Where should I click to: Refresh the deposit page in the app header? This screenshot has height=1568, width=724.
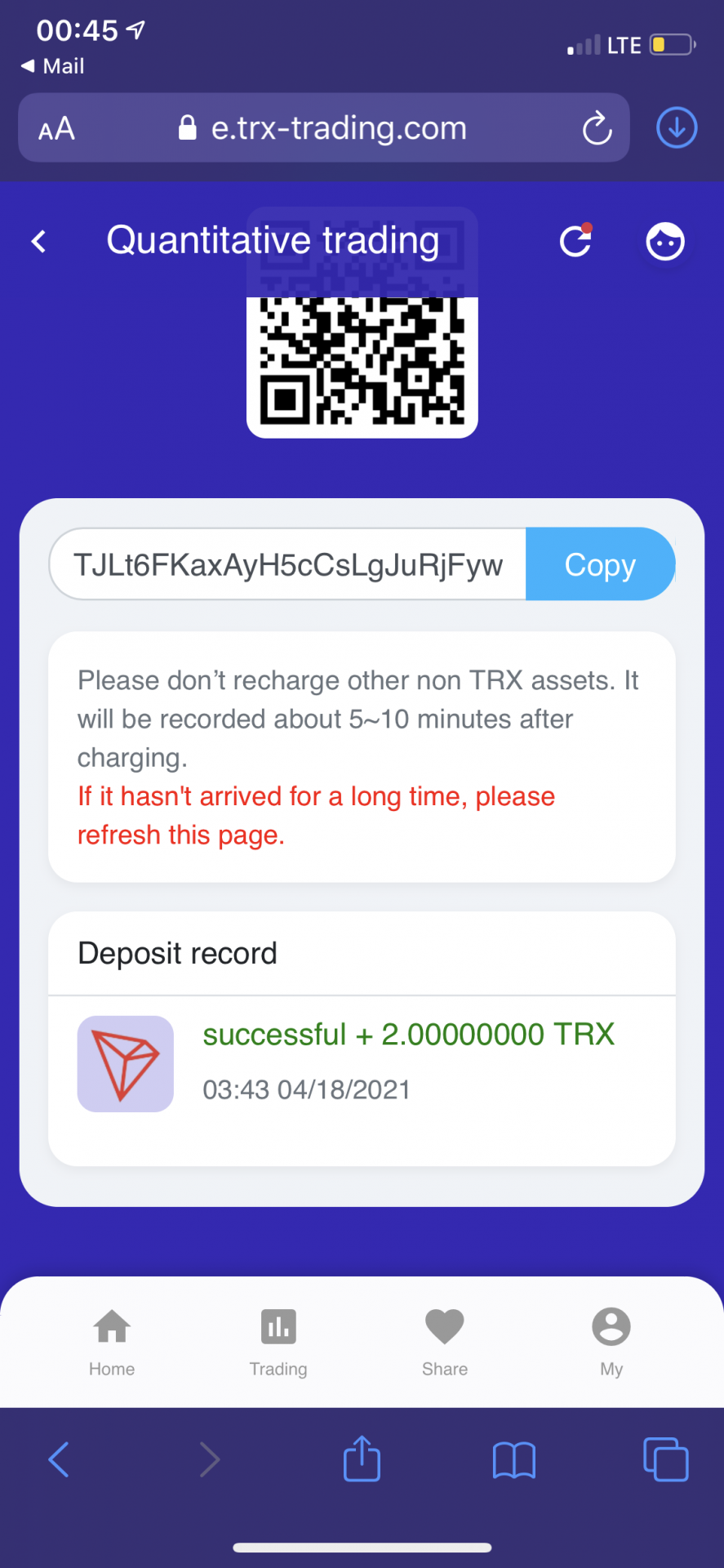[x=575, y=241]
